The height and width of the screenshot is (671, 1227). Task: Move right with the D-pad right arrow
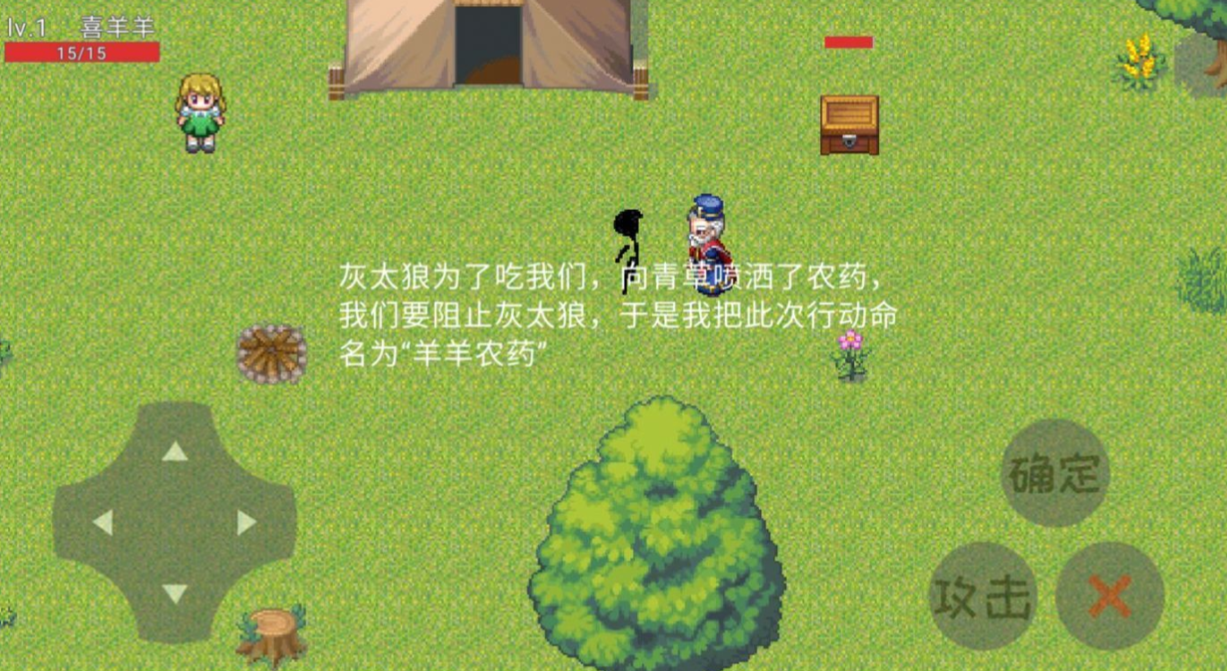[246, 522]
